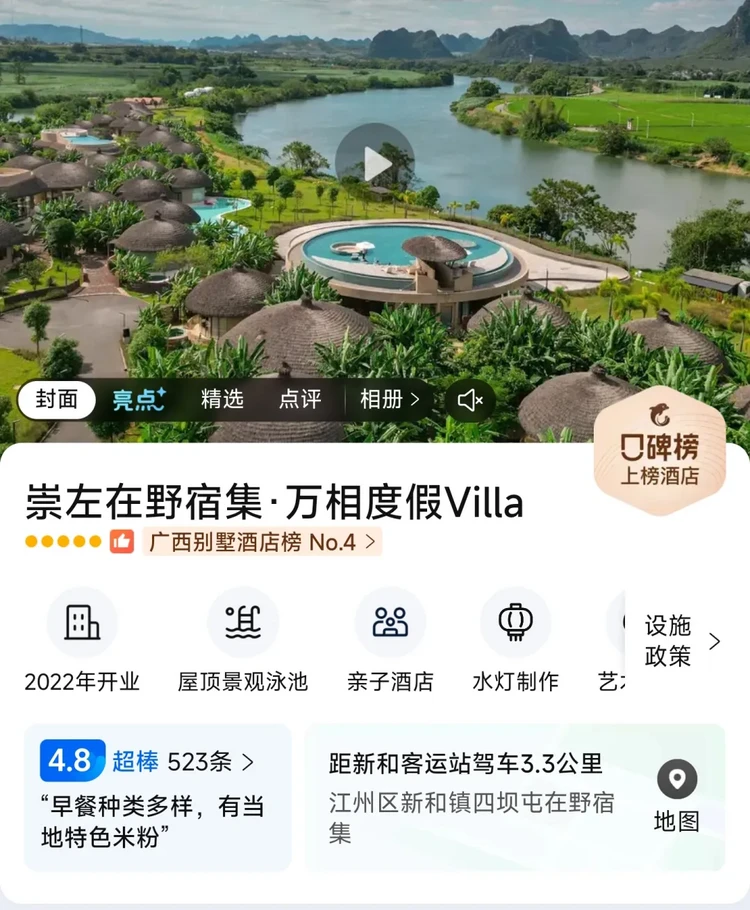Open the 地图 map view
This screenshot has height=910, width=750.
click(x=677, y=796)
